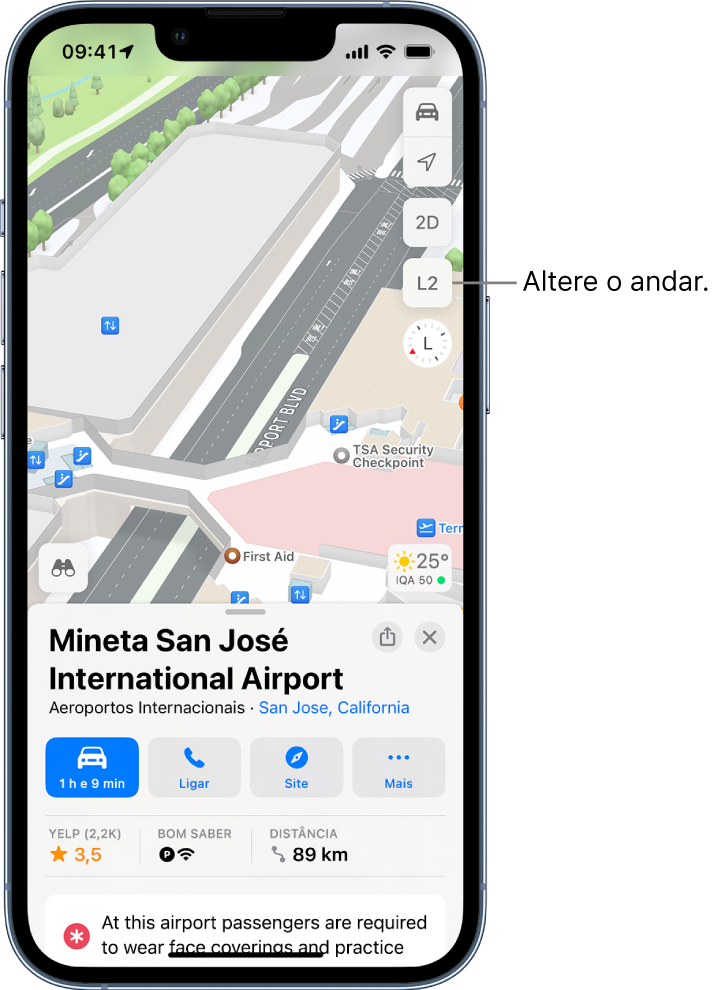The width and height of the screenshot is (721, 990).
Task: Tap the current location arrow icon
Action: coord(427,162)
